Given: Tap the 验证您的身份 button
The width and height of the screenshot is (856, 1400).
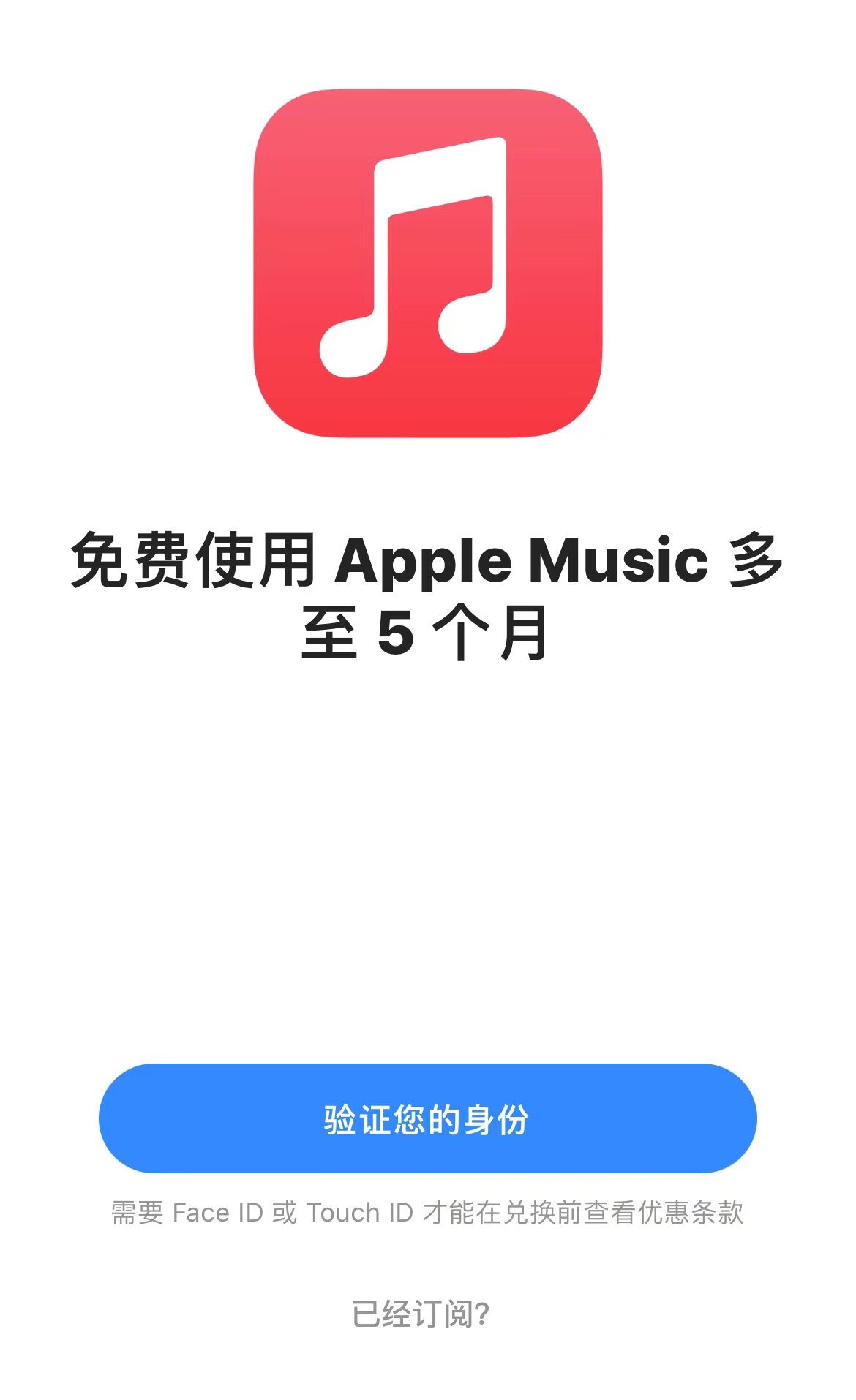Looking at the screenshot, I should pyautogui.click(x=427, y=1118).
